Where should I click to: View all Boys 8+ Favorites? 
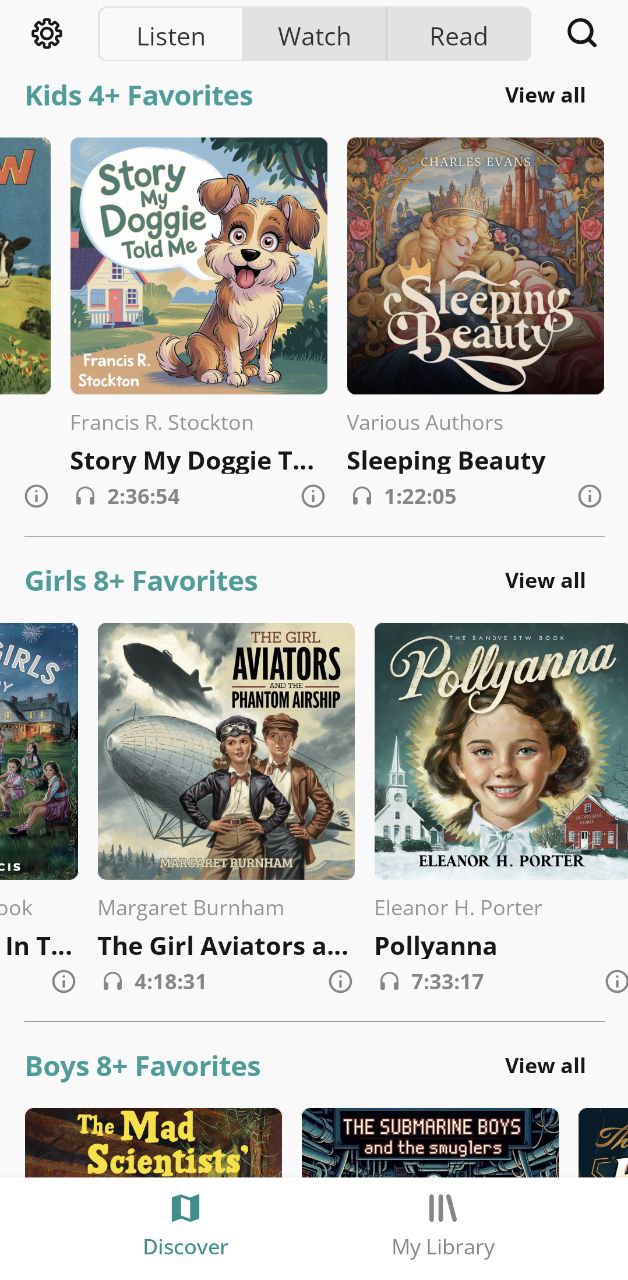coord(545,1066)
